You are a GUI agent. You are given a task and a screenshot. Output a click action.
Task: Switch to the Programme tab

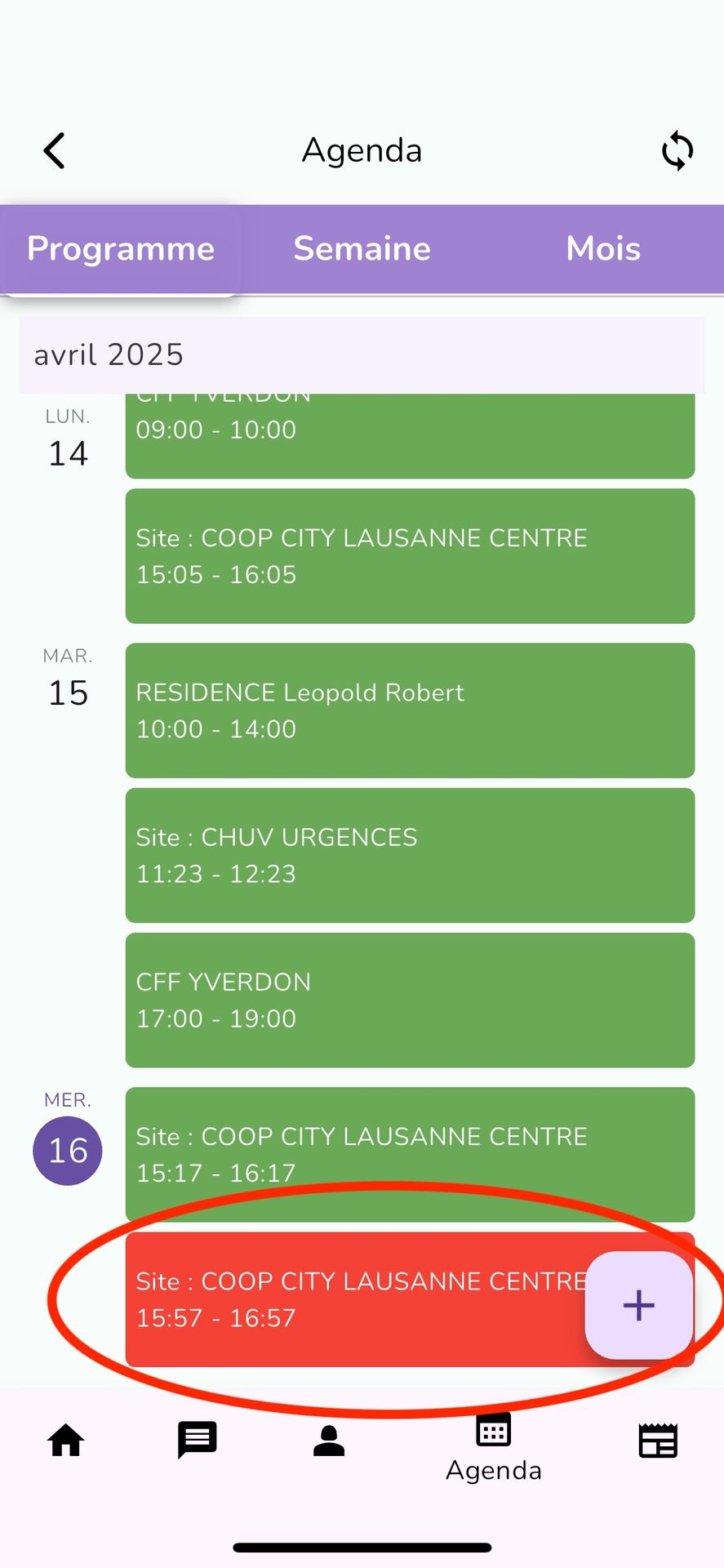tap(121, 249)
